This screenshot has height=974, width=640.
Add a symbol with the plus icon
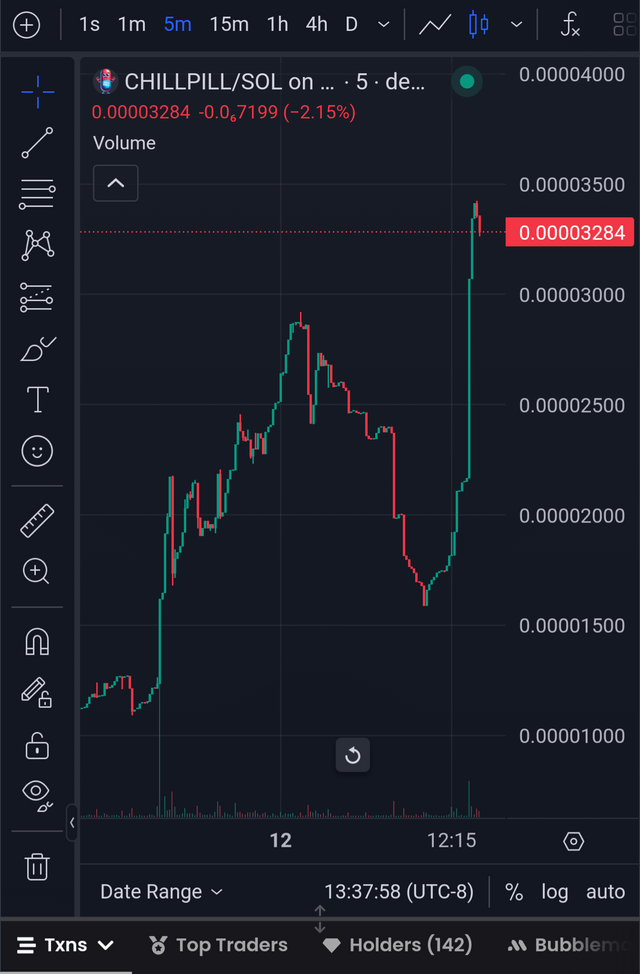click(26, 24)
